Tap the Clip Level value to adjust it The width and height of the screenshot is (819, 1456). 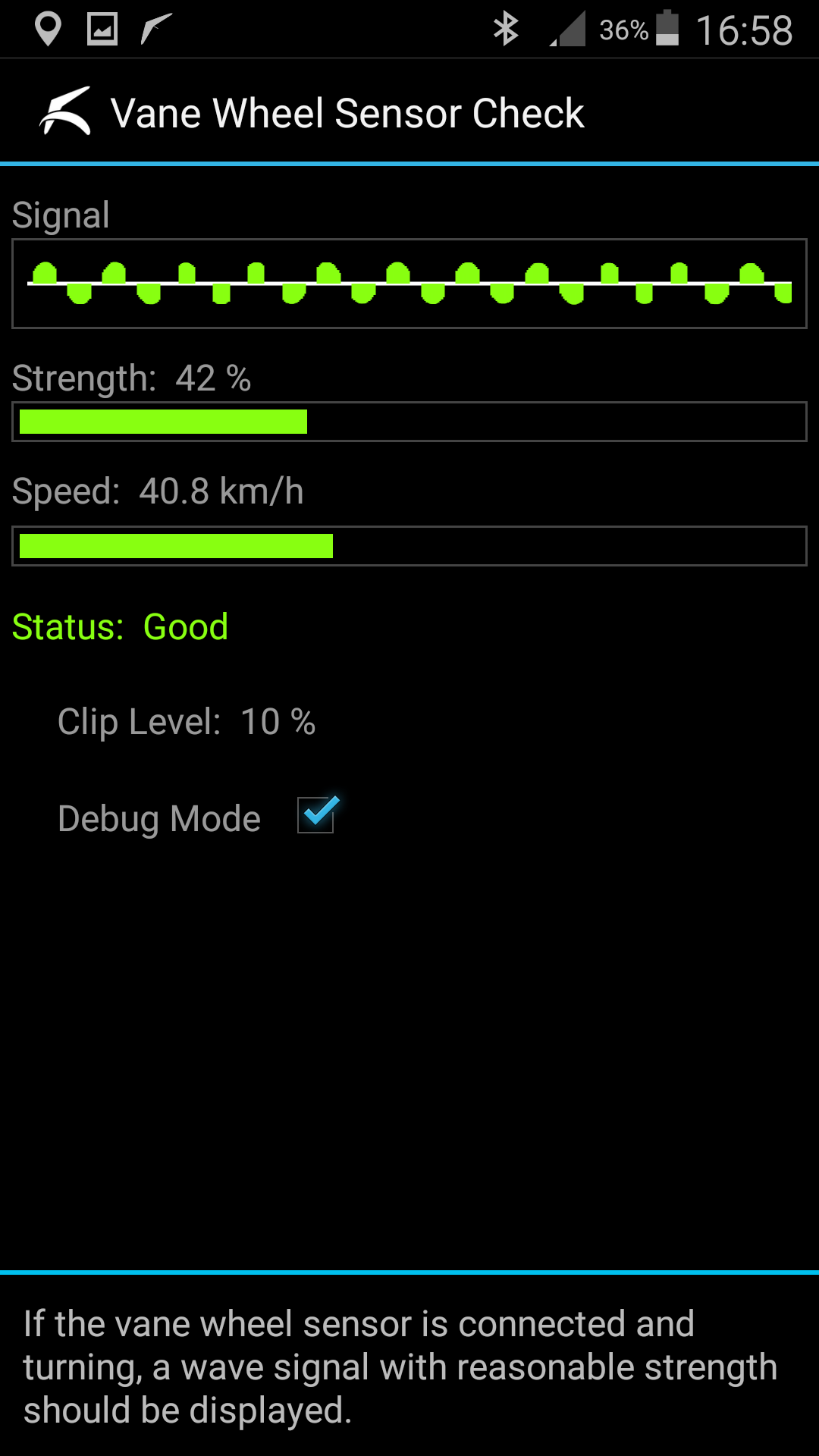coord(278,722)
